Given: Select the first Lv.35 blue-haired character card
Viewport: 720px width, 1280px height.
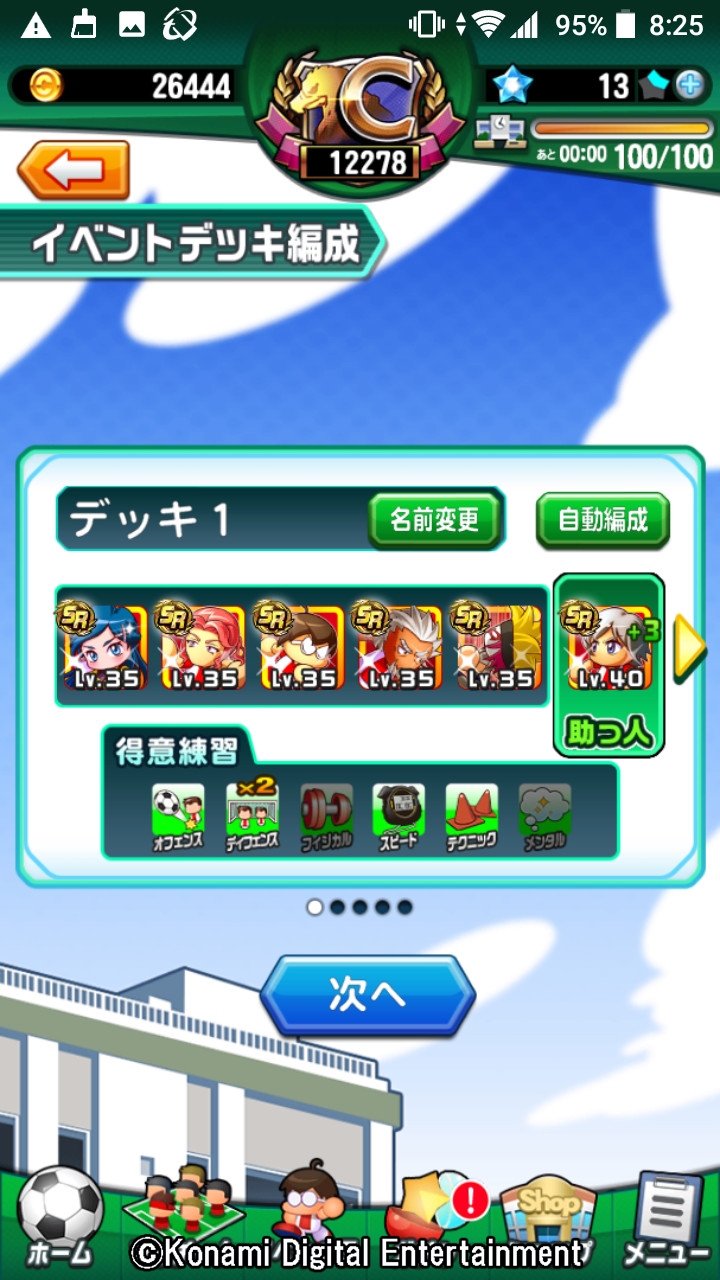Looking at the screenshot, I should pyautogui.click(x=103, y=646).
